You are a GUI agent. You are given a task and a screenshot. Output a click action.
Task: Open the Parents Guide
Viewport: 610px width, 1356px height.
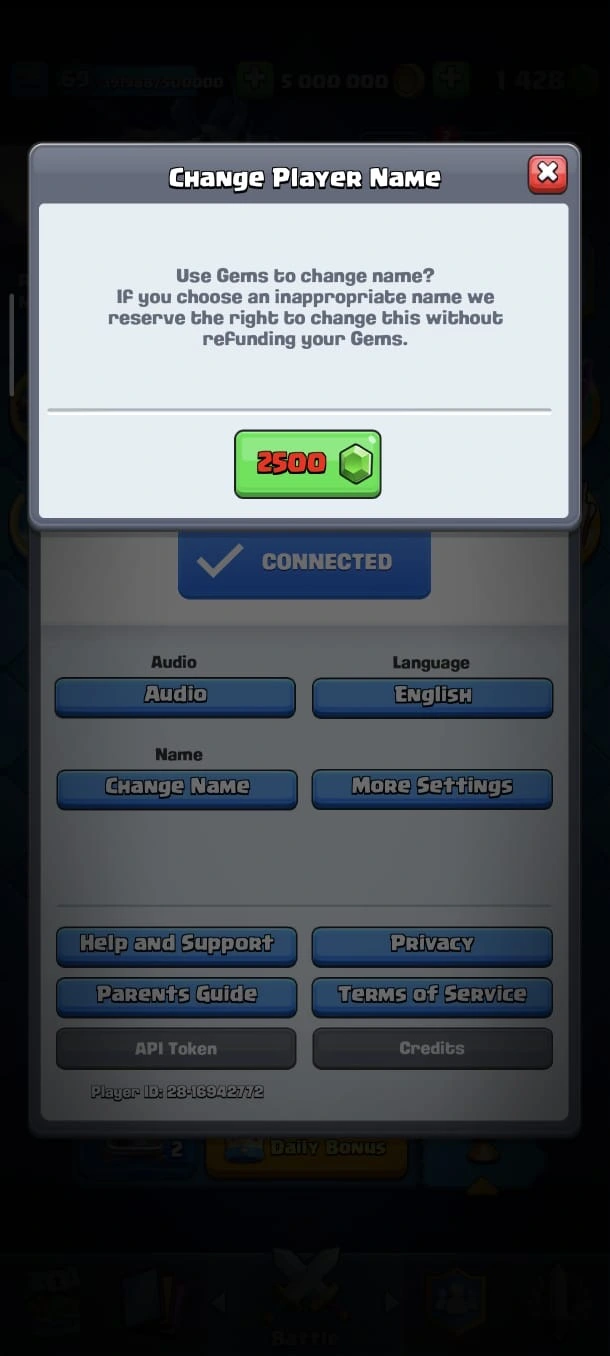176,996
